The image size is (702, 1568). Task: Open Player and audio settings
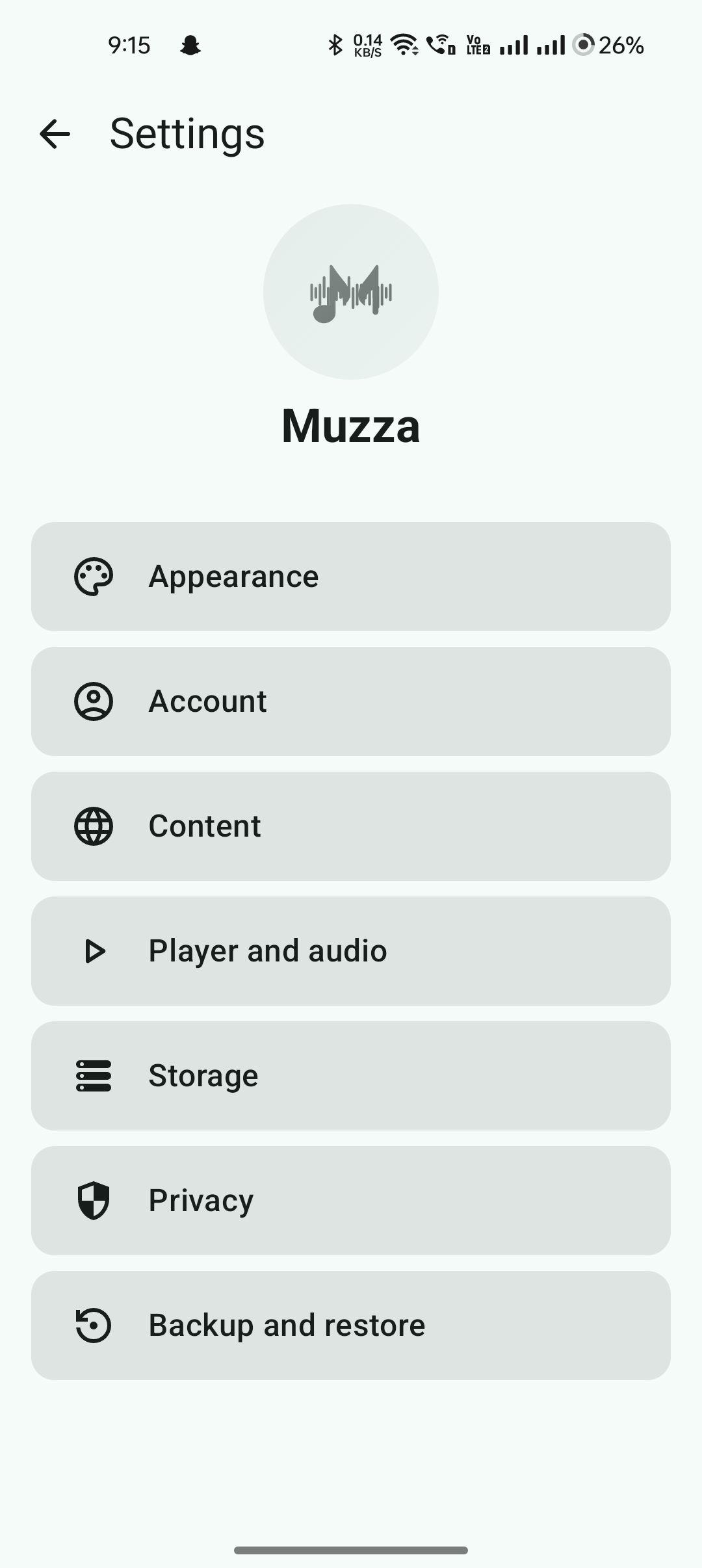click(351, 951)
